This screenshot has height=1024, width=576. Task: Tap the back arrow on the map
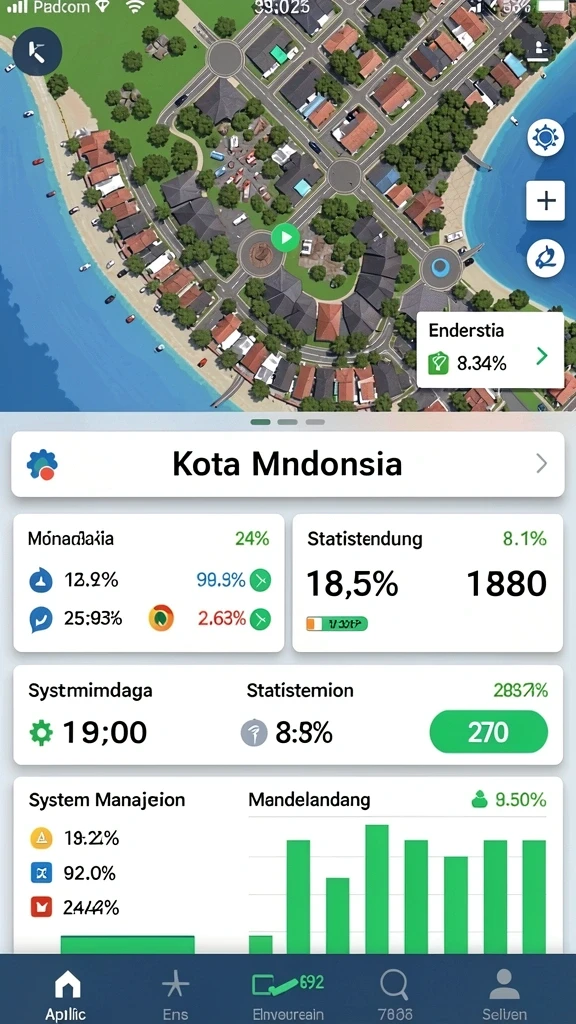(x=37, y=52)
